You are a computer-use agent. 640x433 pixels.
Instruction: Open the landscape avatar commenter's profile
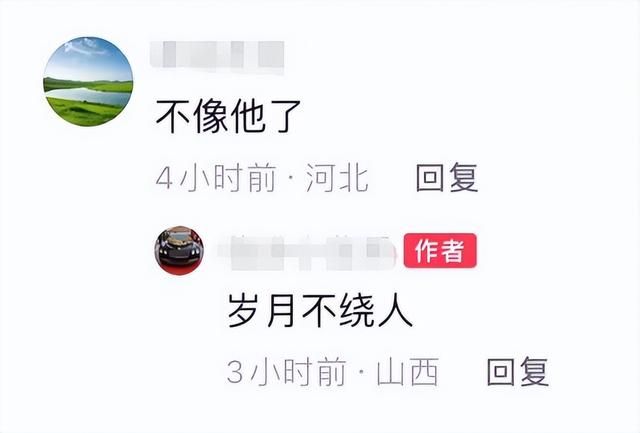click(88, 82)
